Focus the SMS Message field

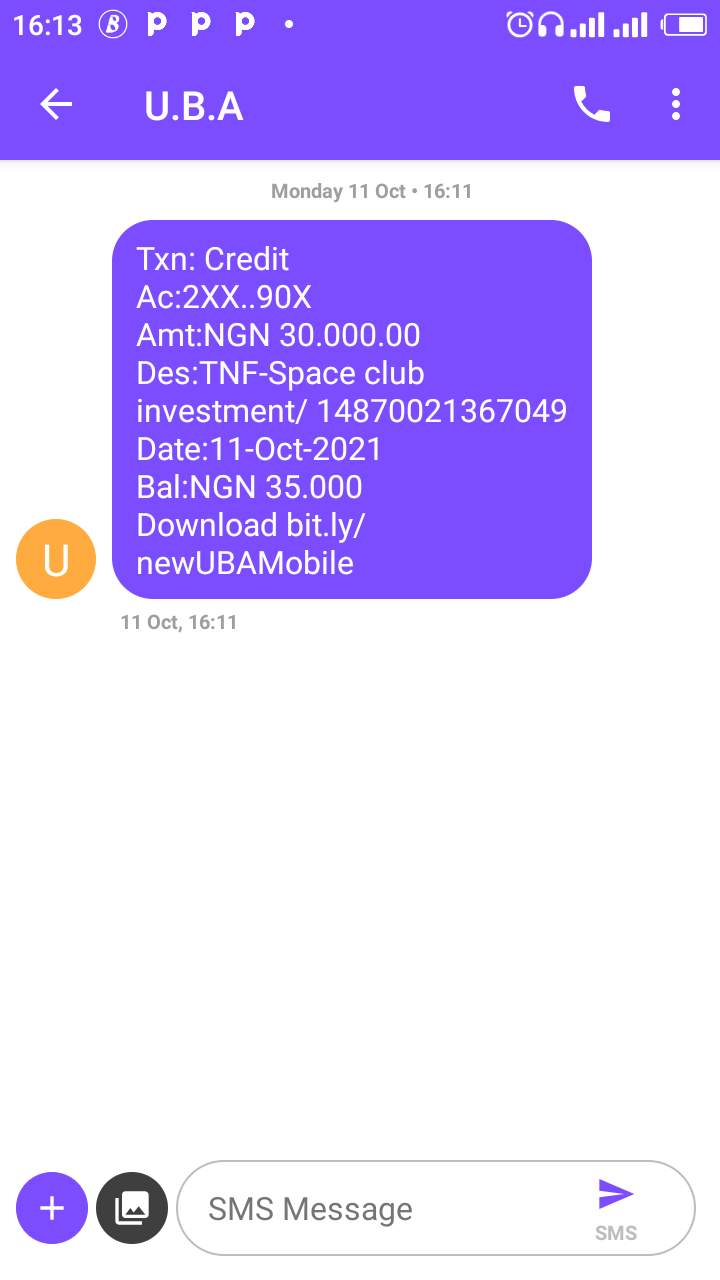380,1209
